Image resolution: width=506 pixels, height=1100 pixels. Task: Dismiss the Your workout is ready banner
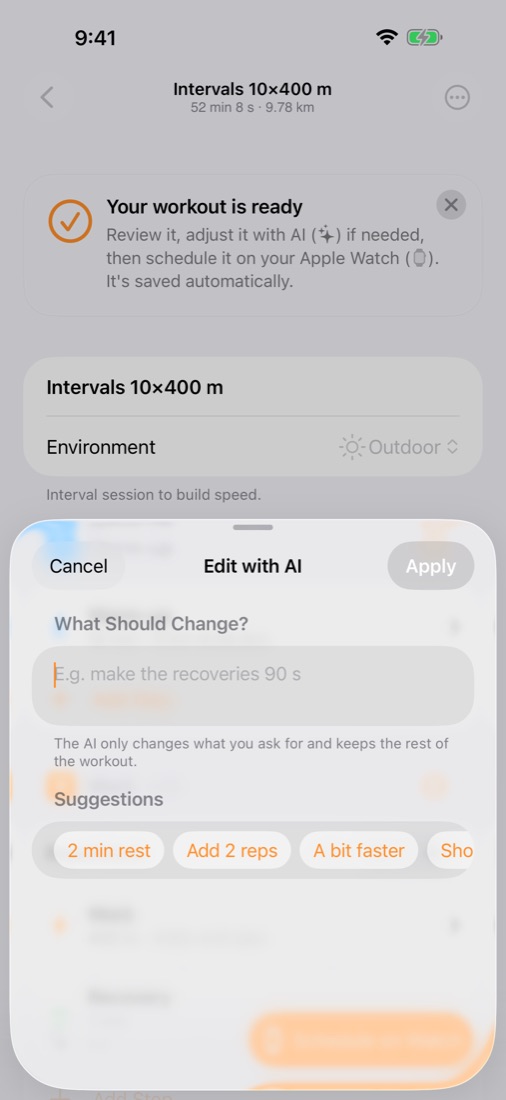click(451, 205)
